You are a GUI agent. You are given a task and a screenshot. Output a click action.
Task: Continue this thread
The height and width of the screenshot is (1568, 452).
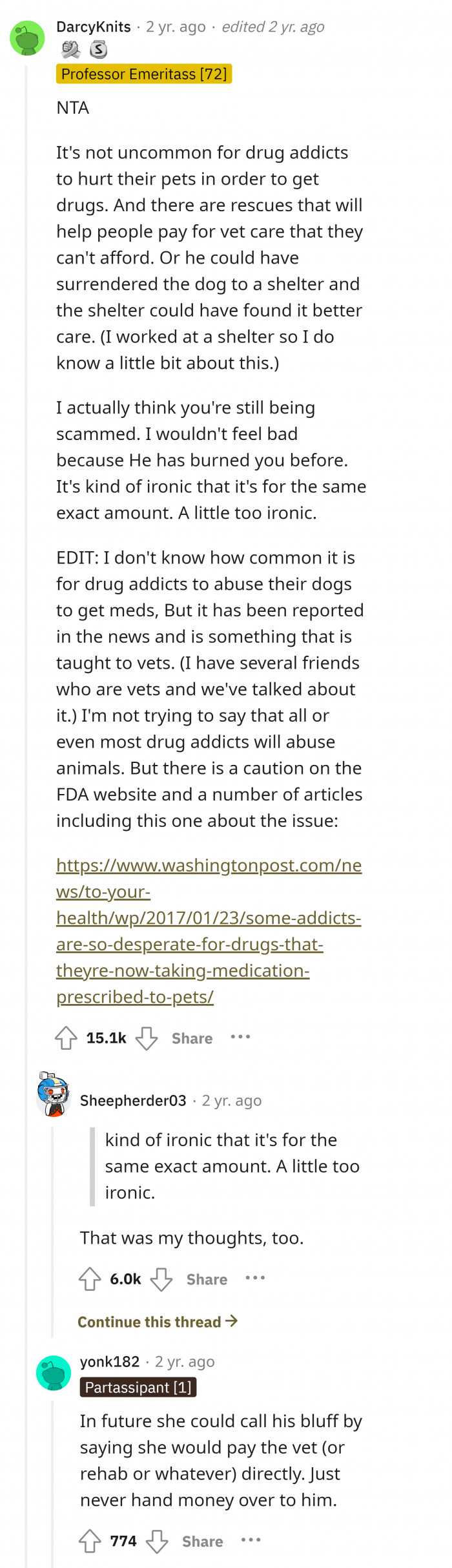(x=158, y=1322)
